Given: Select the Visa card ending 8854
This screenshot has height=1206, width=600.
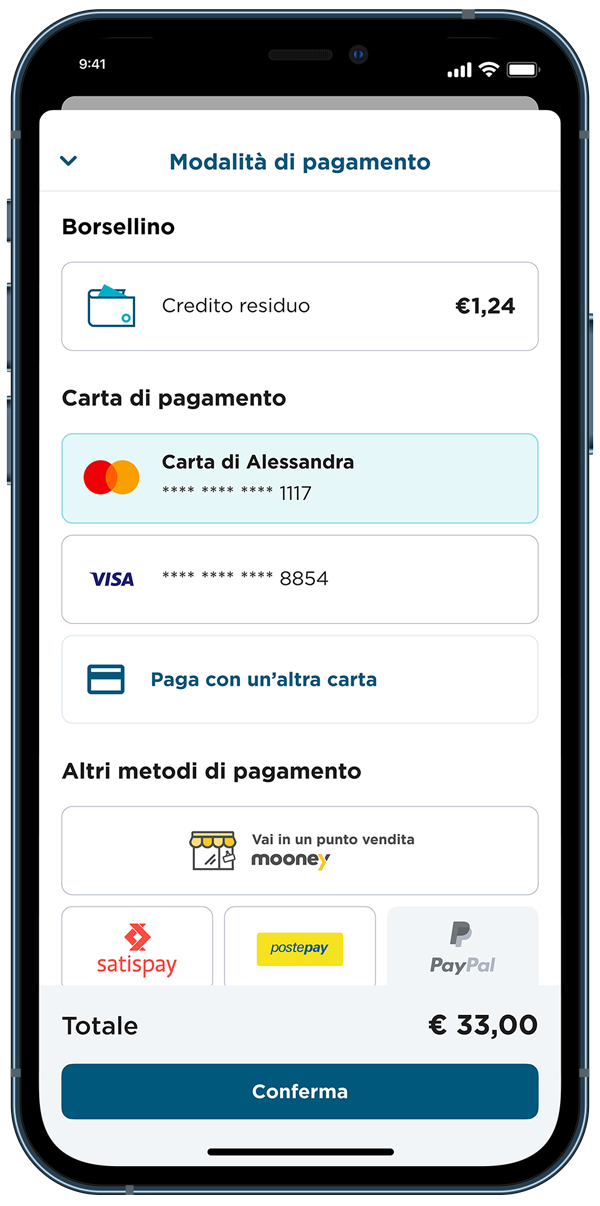Looking at the screenshot, I should (300, 579).
